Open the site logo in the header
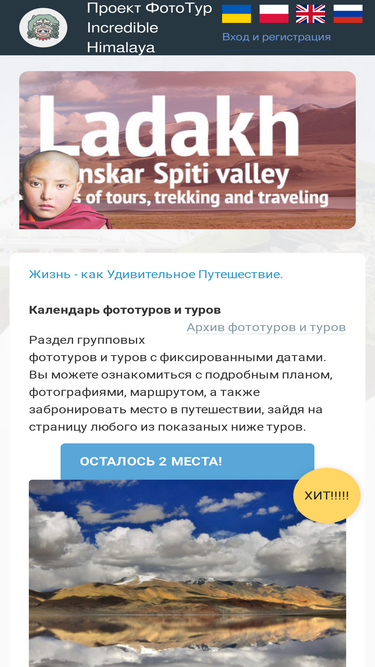 43,28
